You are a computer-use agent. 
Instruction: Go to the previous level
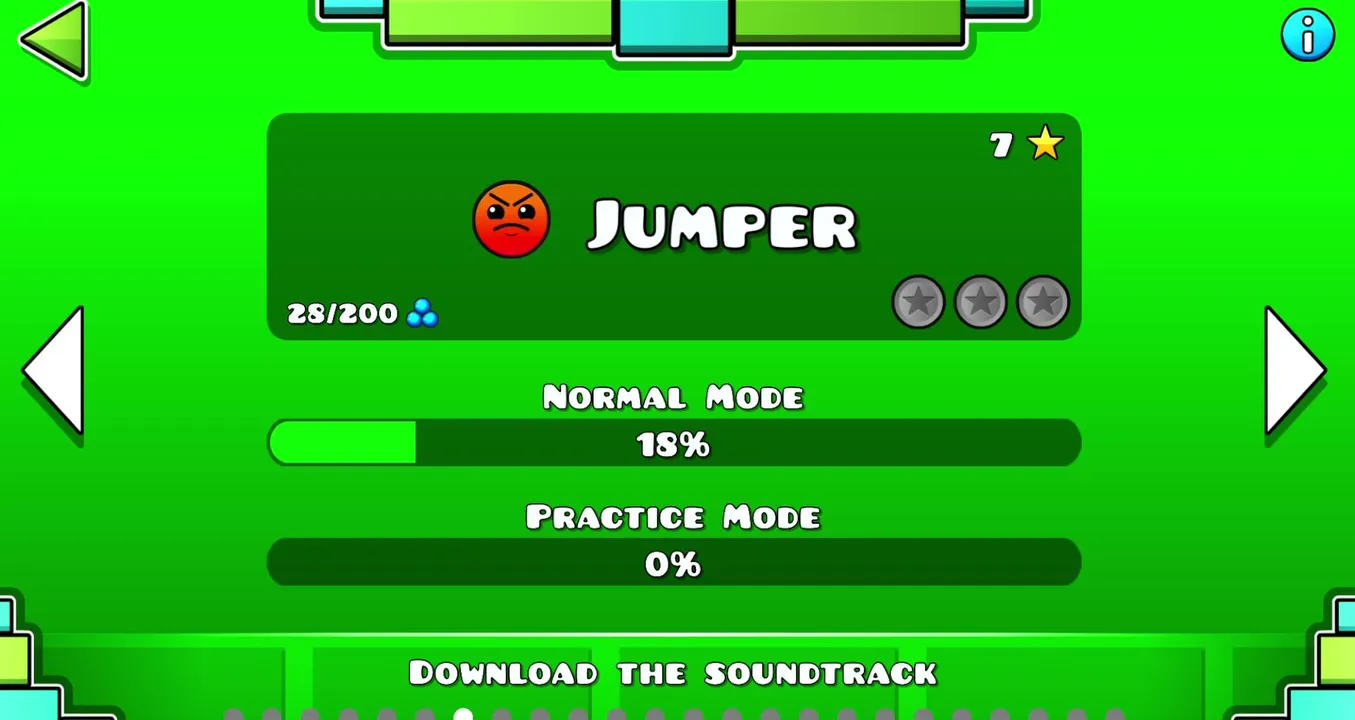click(55, 370)
